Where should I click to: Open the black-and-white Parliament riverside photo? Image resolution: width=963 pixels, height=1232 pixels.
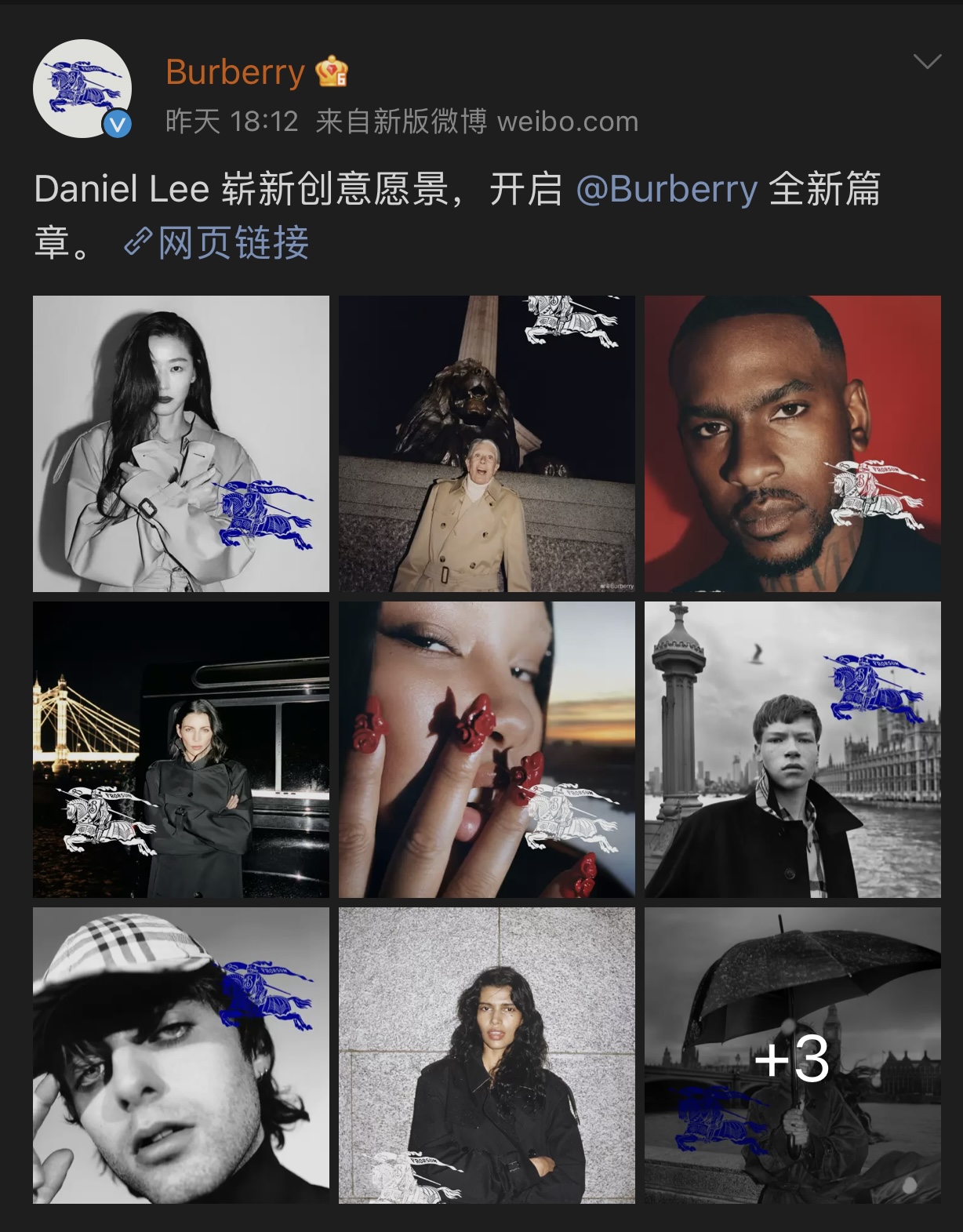[792, 749]
